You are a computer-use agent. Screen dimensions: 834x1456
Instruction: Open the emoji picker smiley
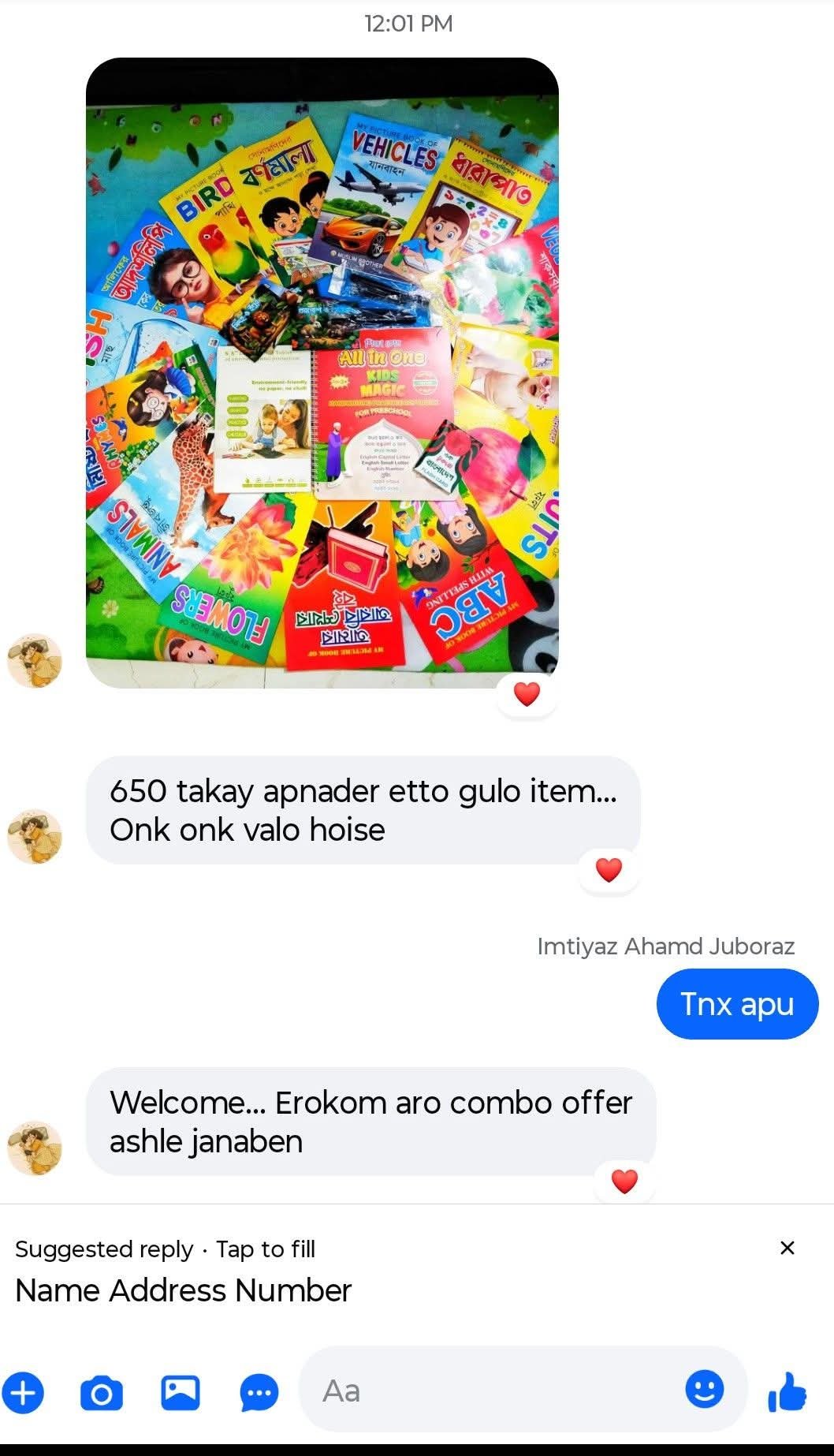point(704,1389)
